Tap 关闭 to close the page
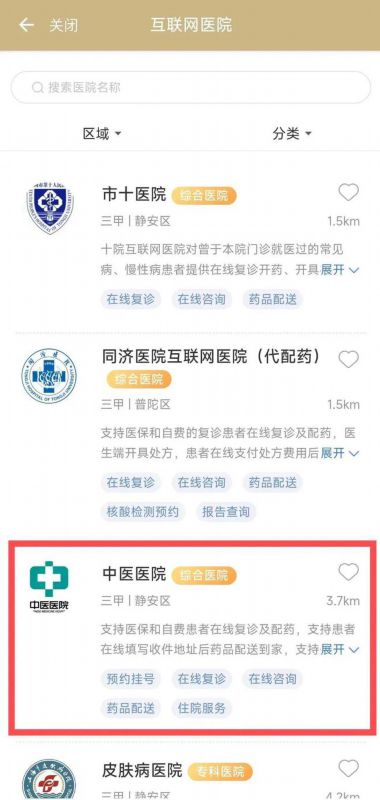Screen dimensions: 380x800 tap(63, 26)
